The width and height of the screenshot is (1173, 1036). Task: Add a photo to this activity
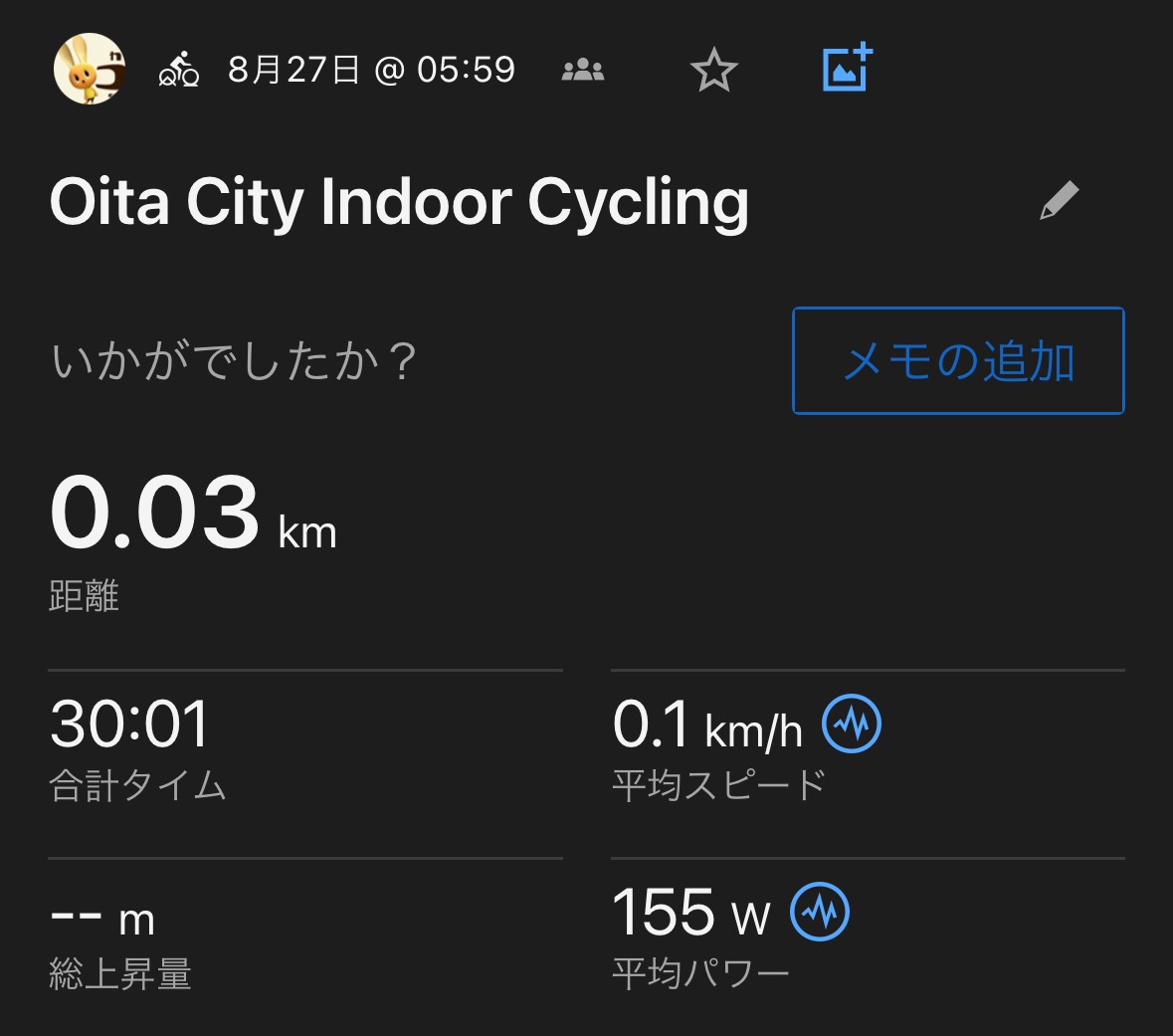847,69
